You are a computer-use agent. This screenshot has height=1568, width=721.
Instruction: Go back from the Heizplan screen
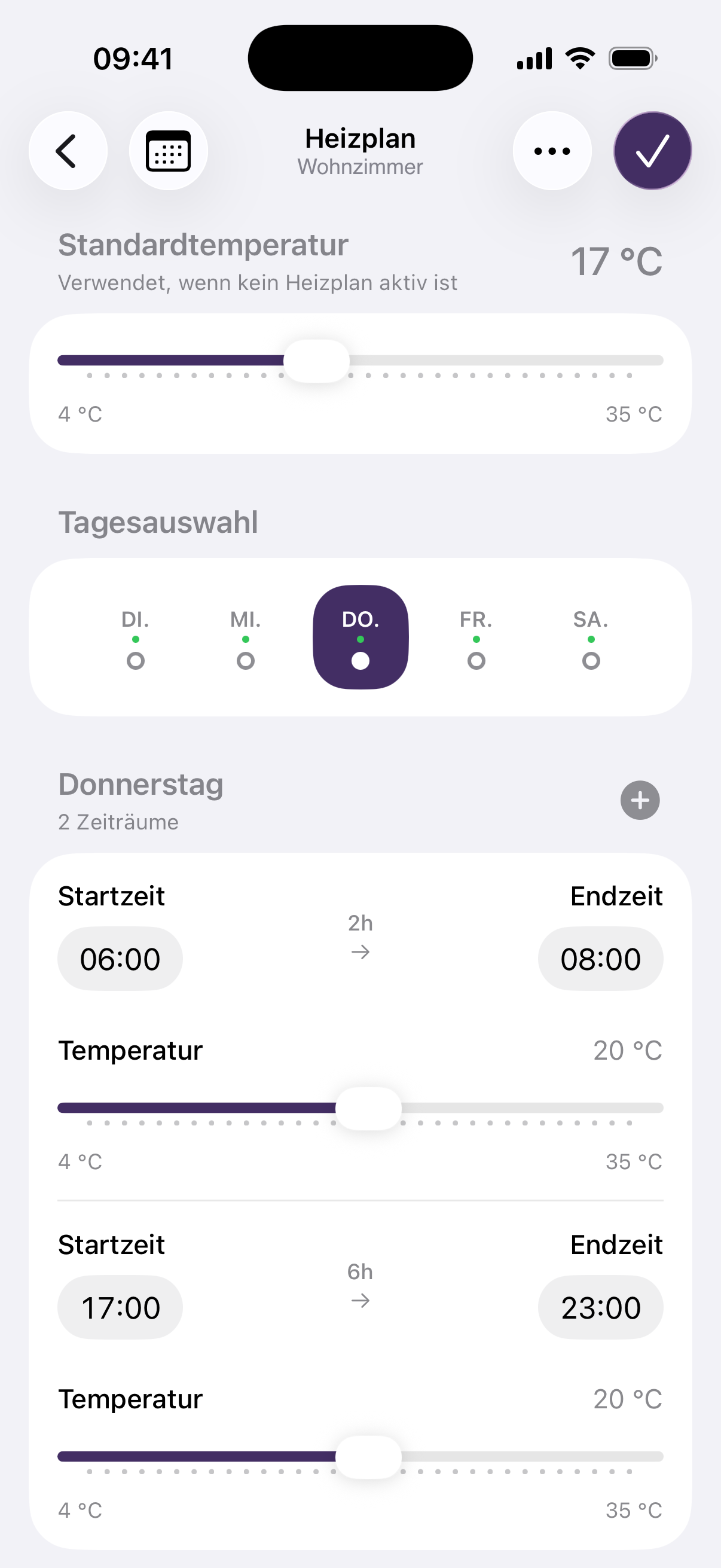coord(68,151)
